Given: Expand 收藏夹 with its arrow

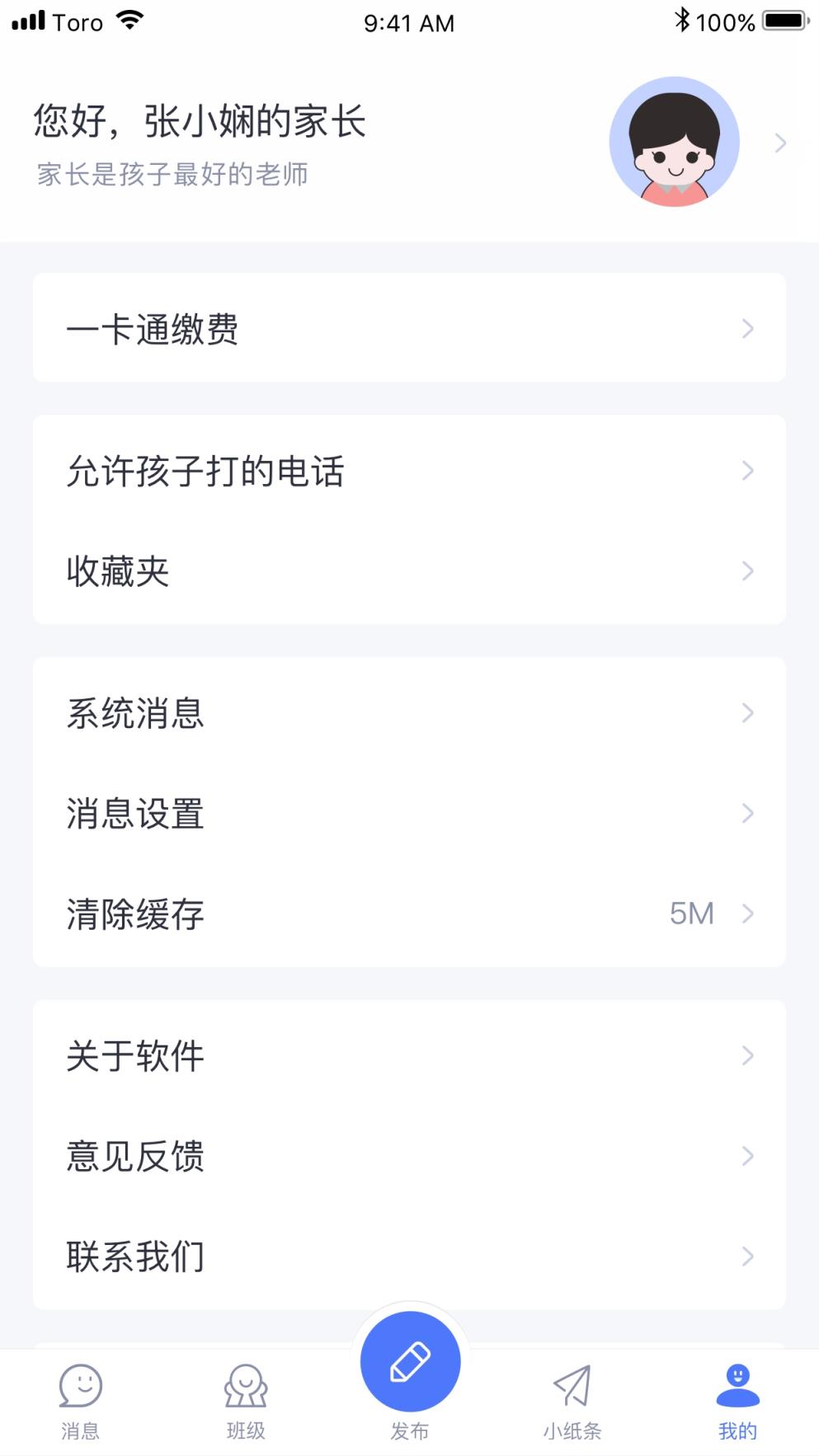Looking at the screenshot, I should click(747, 571).
